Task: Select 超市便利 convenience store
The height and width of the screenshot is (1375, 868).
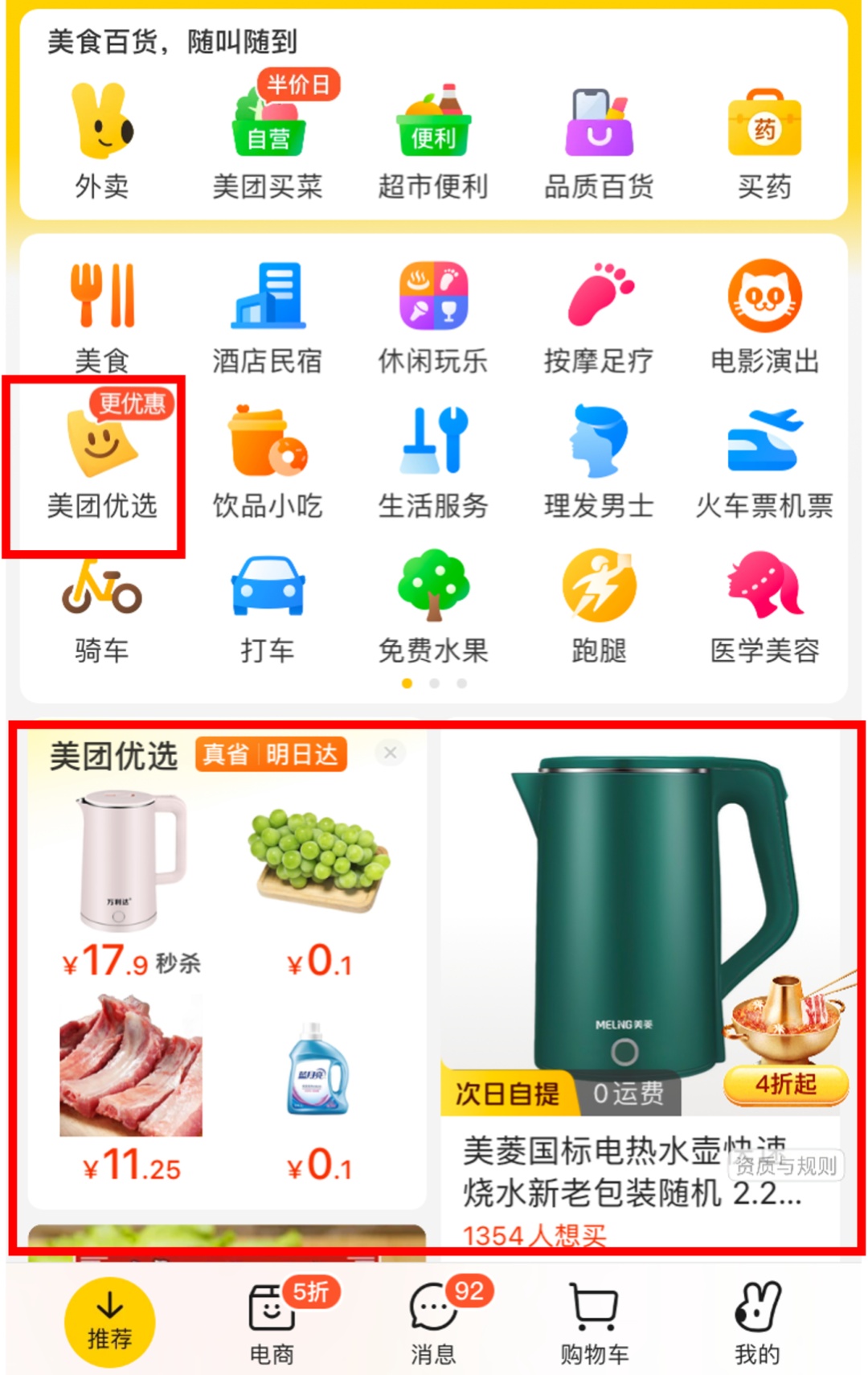Action: tap(433, 142)
